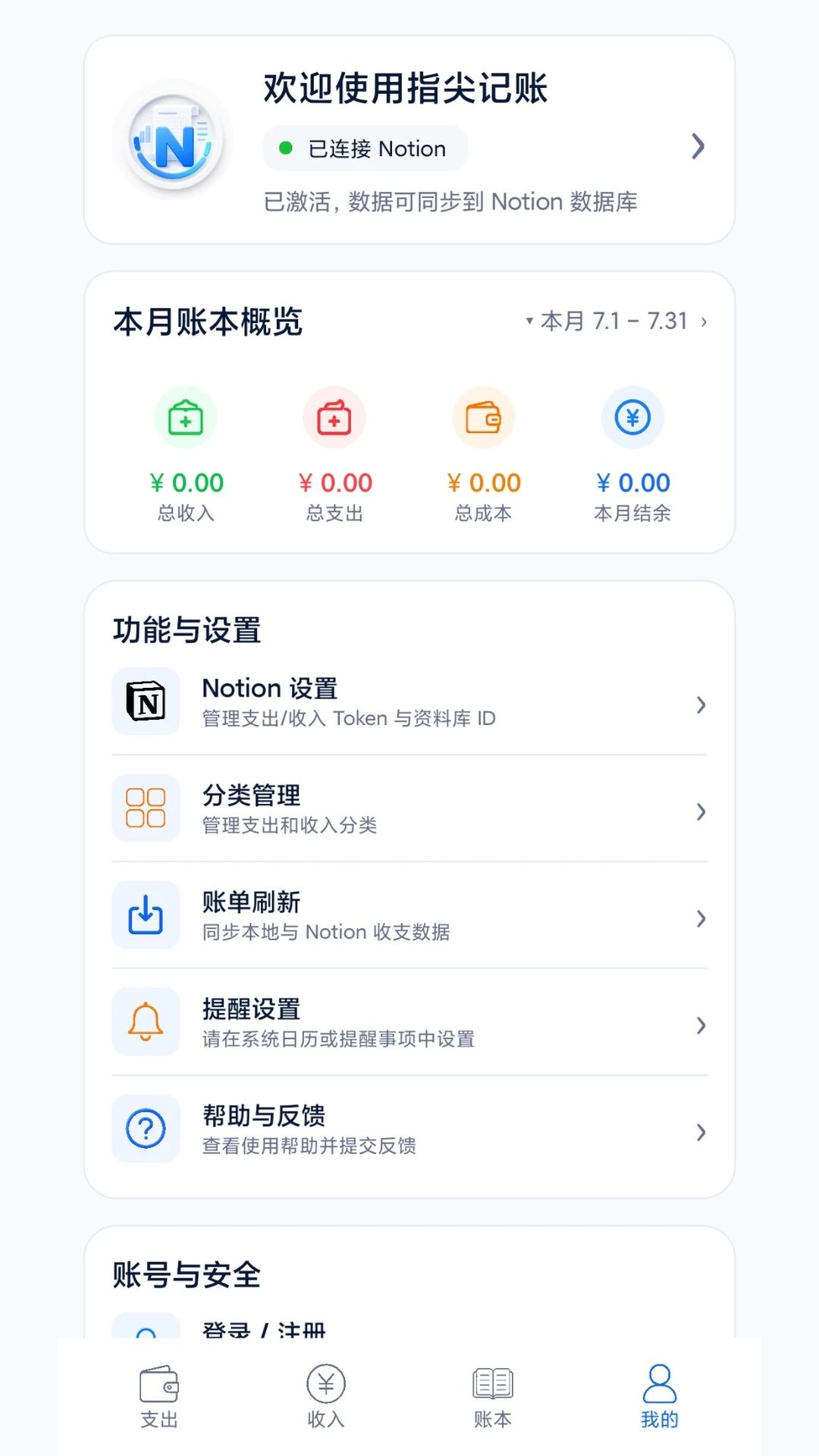The height and width of the screenshot is (1456, 819).
Task: Open 帮助与反馈
Action: tap(409, 1130)
